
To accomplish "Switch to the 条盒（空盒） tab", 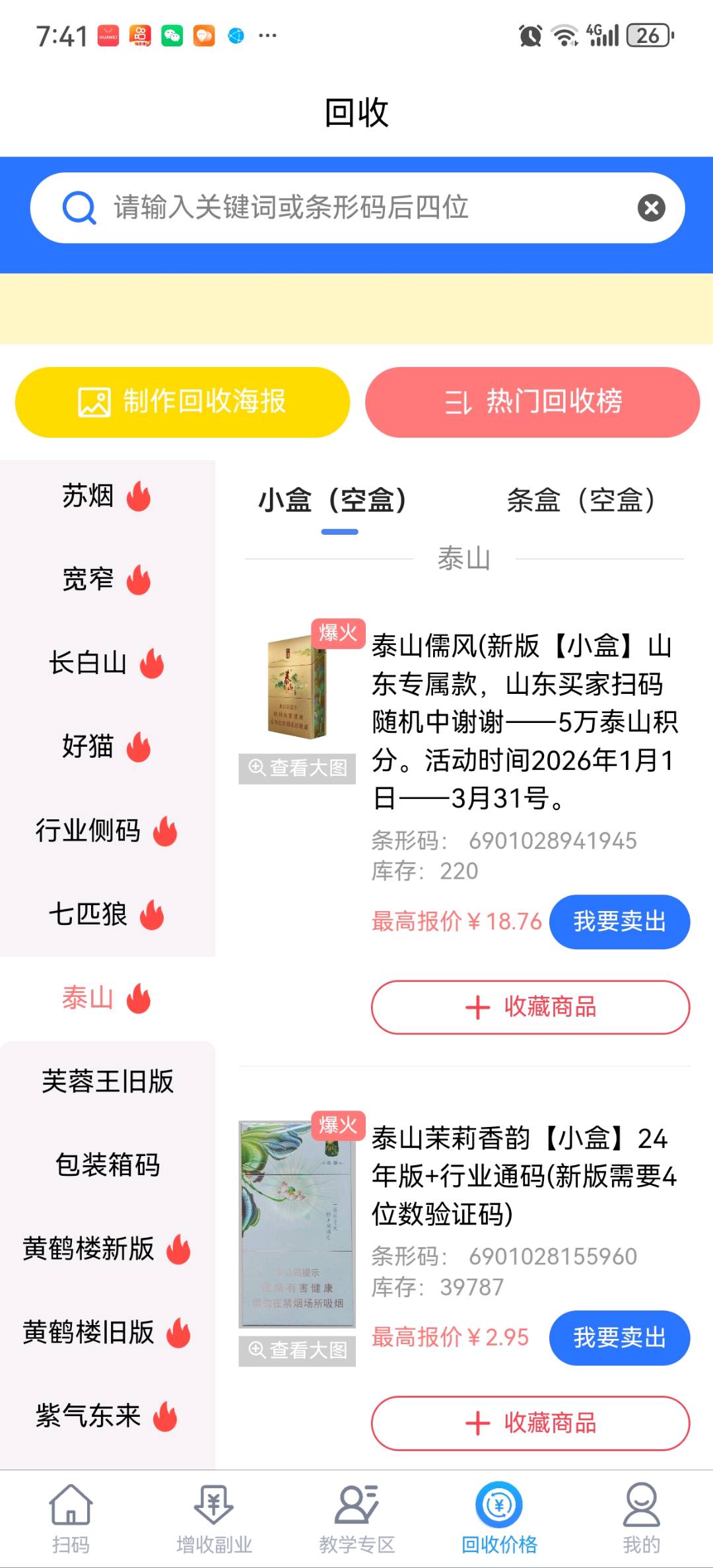I will coord(580,502).
